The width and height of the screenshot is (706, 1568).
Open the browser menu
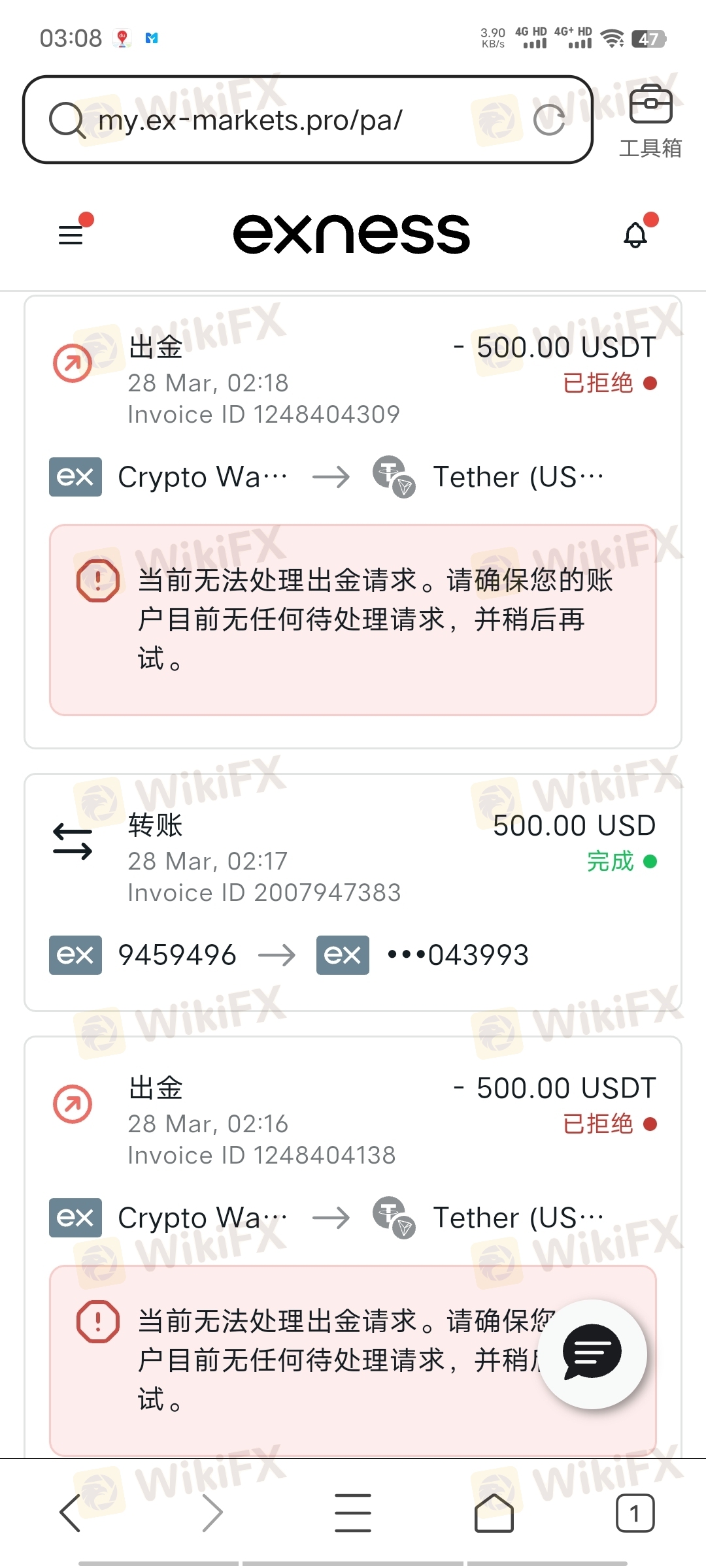point(353,1512)
